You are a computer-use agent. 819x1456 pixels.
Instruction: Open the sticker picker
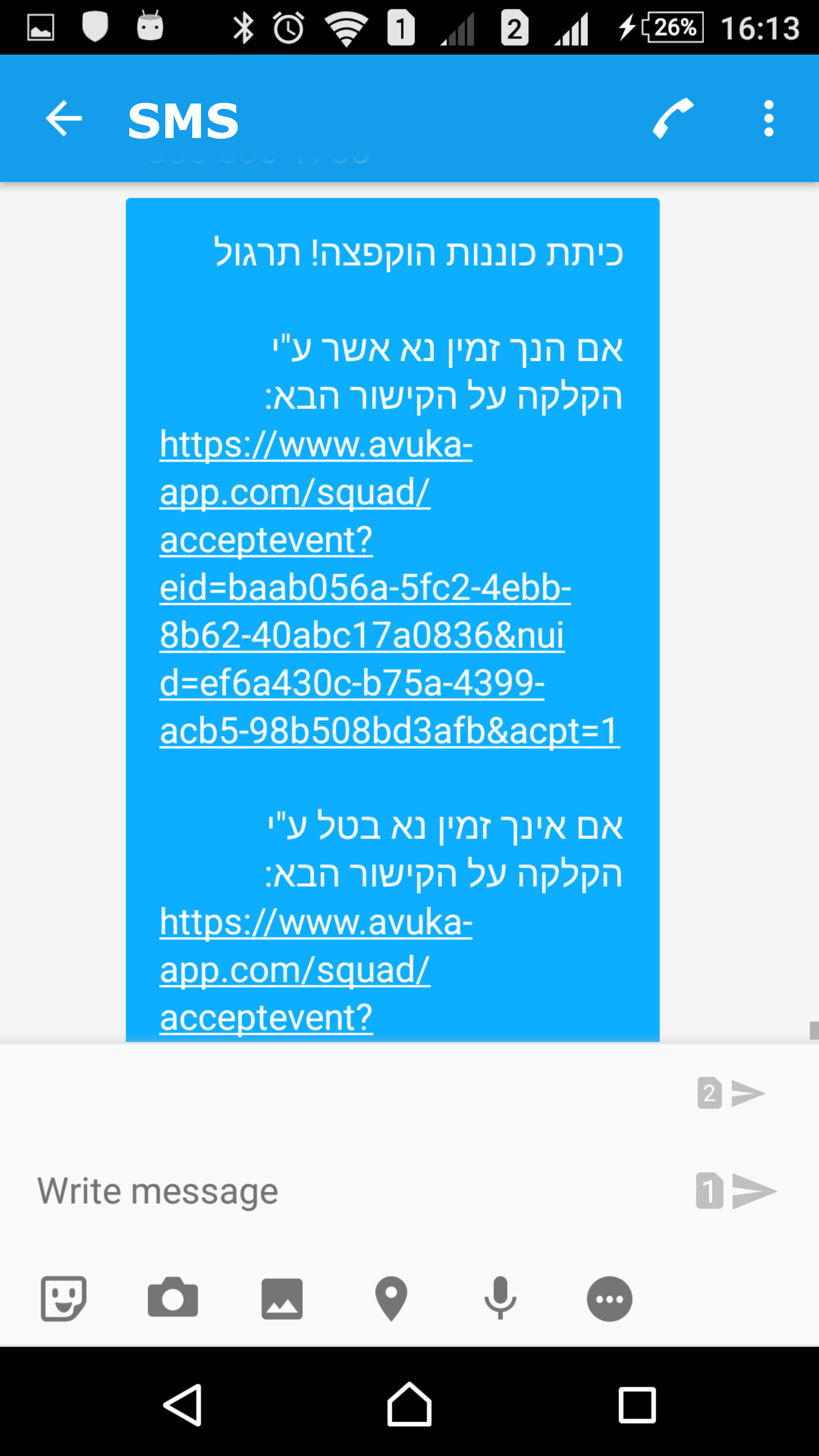pyautogui.click(x=63, y=1298)
